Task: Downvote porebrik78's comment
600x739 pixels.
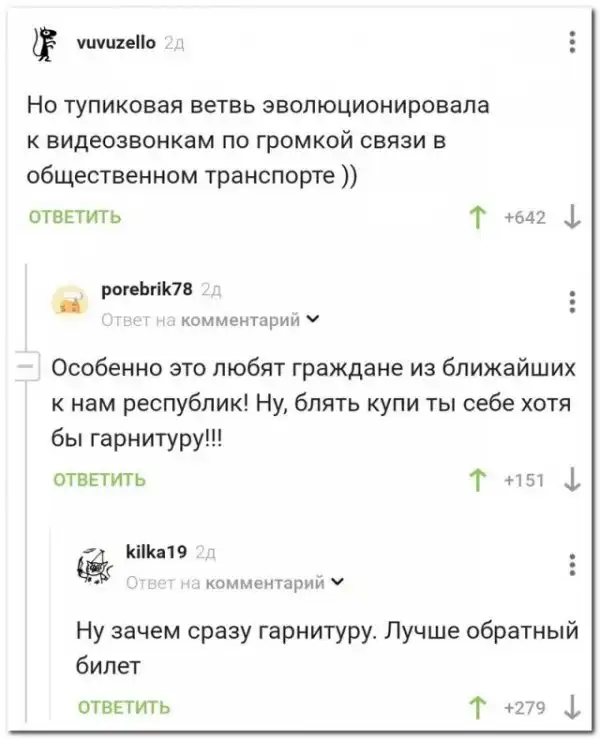Action: click(x=571, y=479)
